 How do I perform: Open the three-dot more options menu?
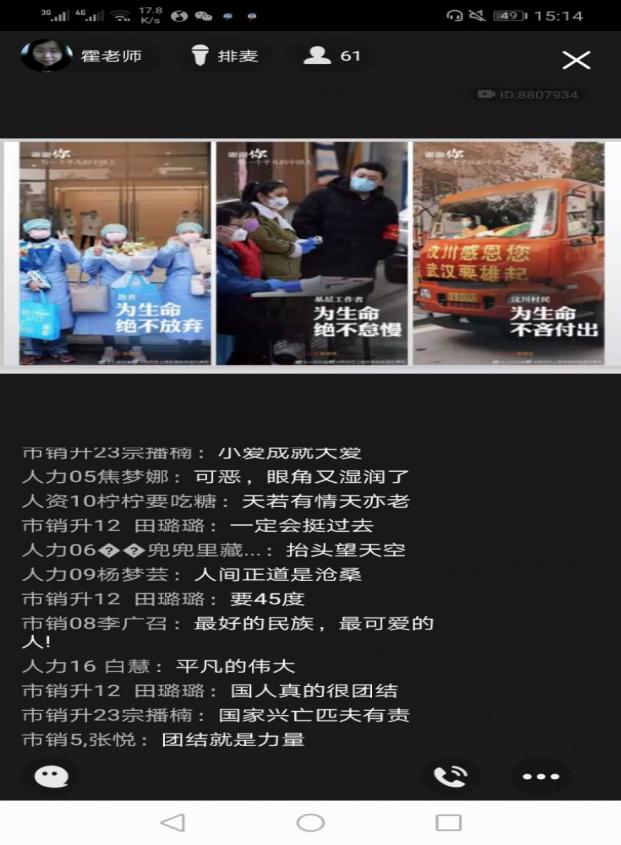pos(540,777)
